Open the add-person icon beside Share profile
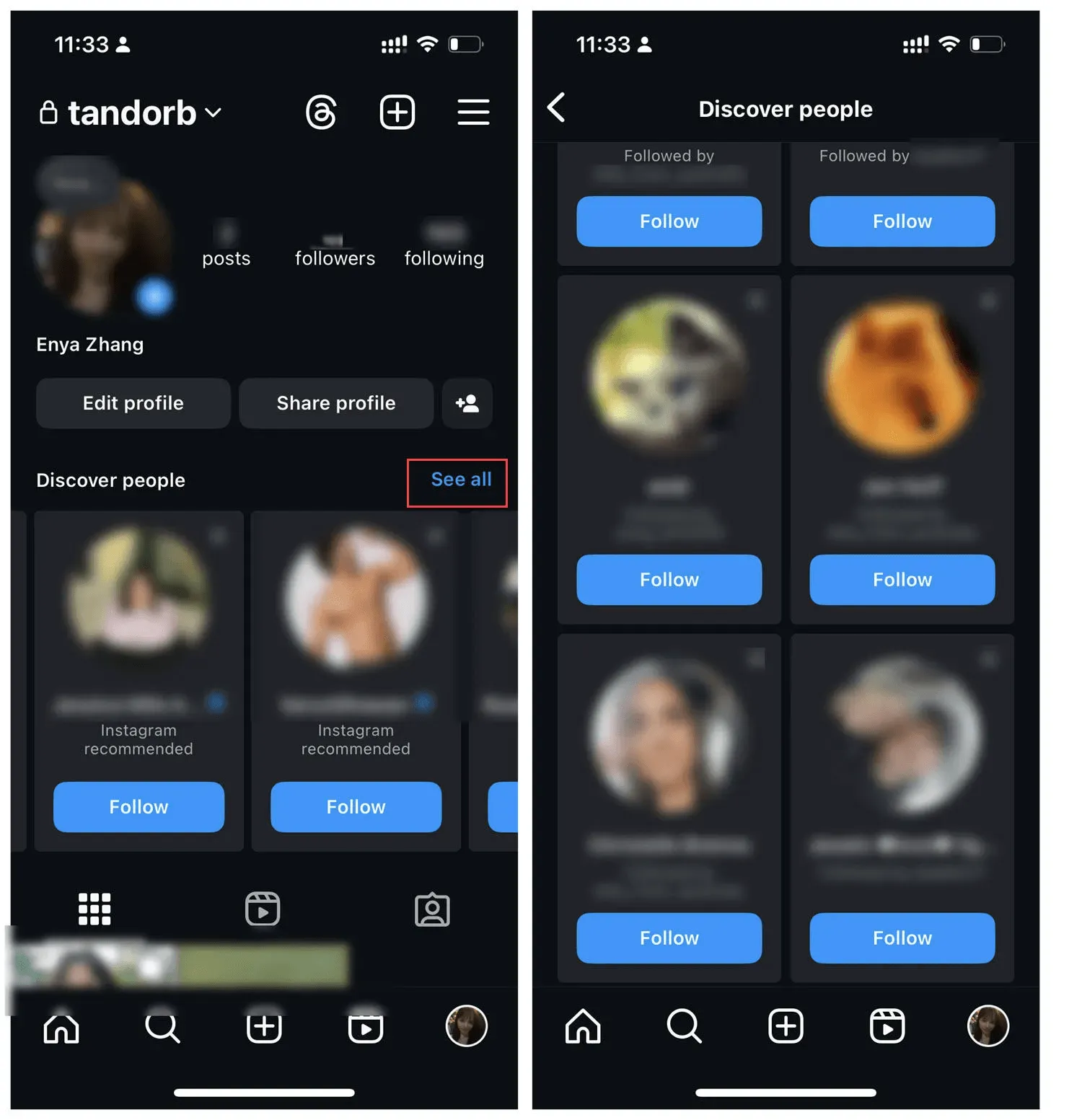This screenshot has height=1120, width=1082. point(467,403)
